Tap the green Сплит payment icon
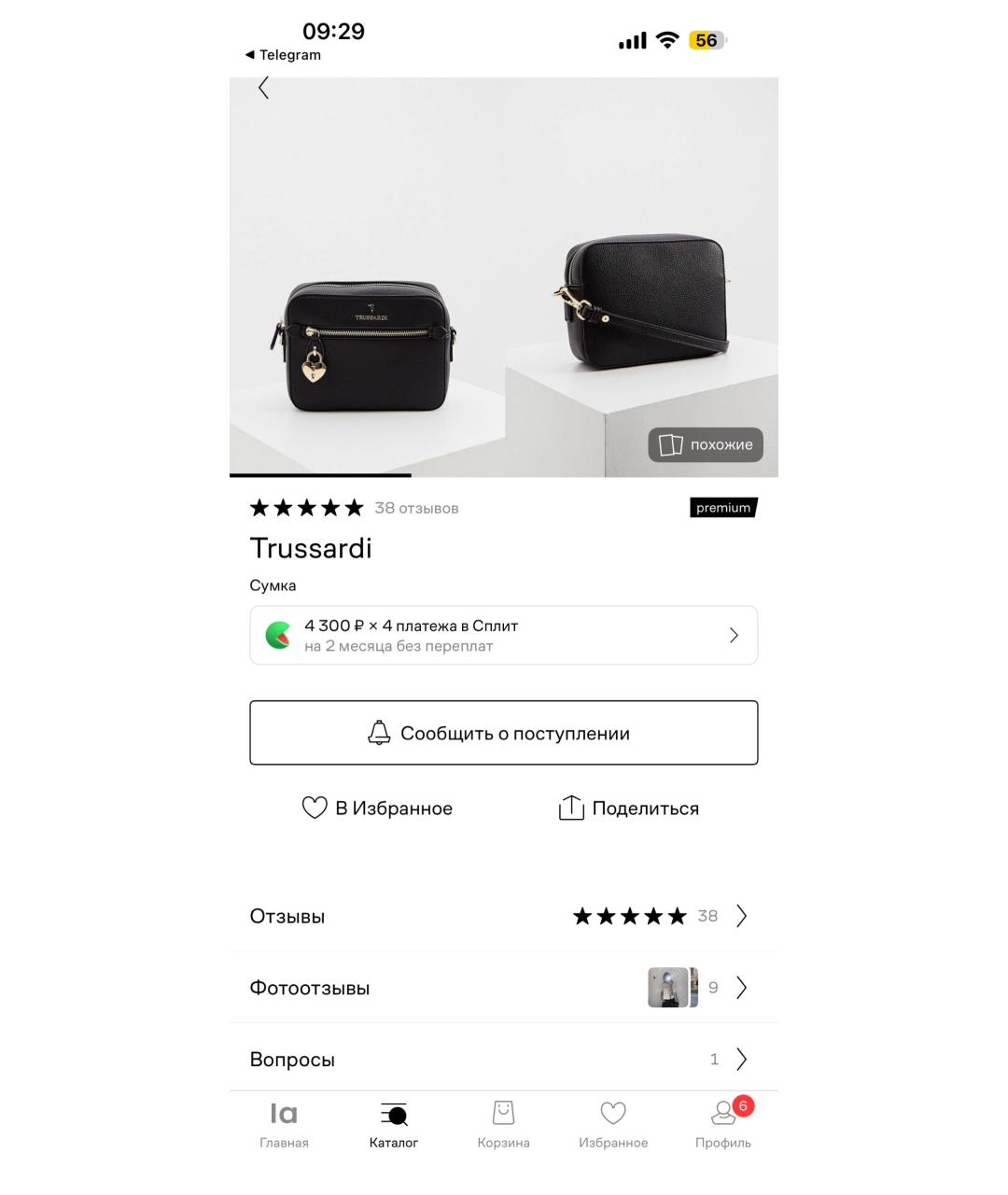Viewport: 1008px width, 1195px height. (277, 634)
